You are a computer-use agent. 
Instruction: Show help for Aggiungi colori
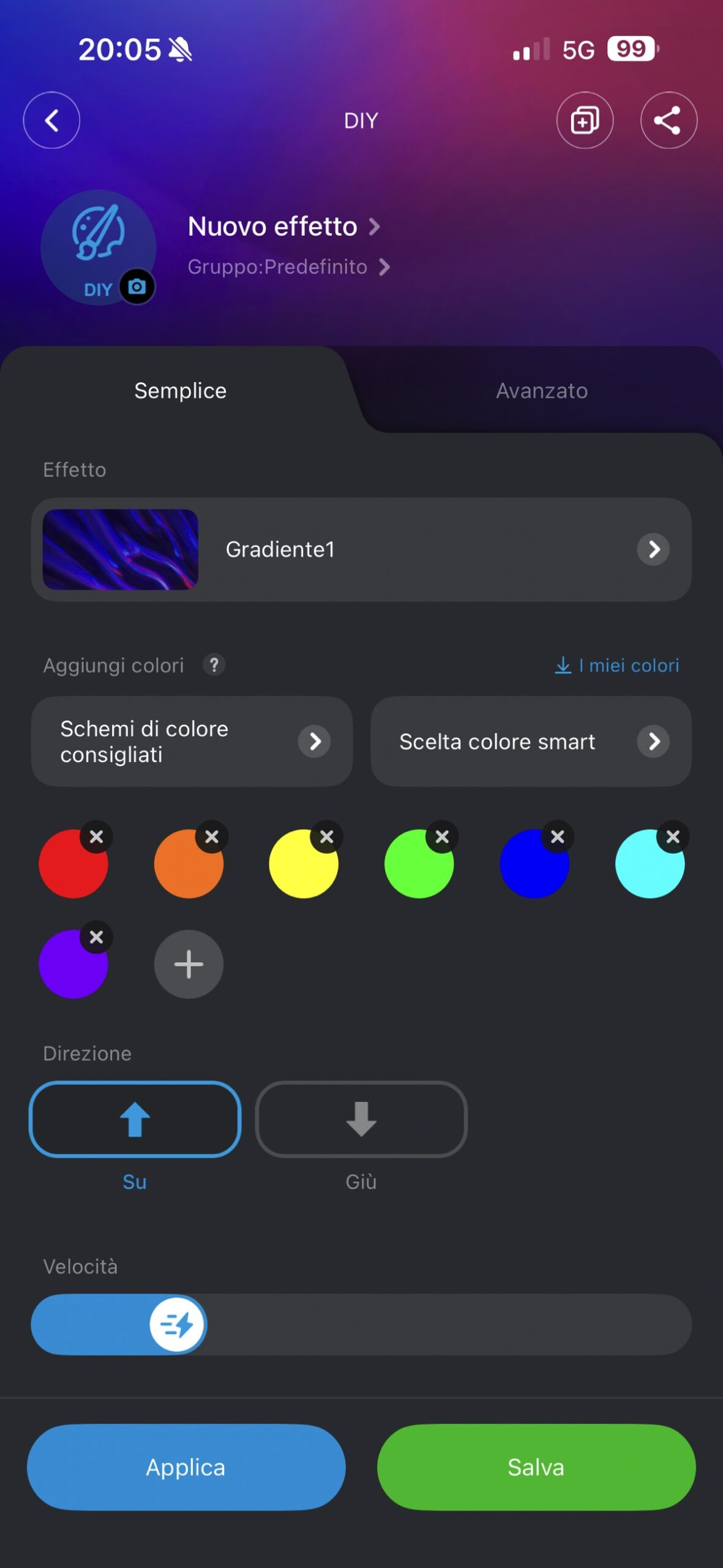214,665
